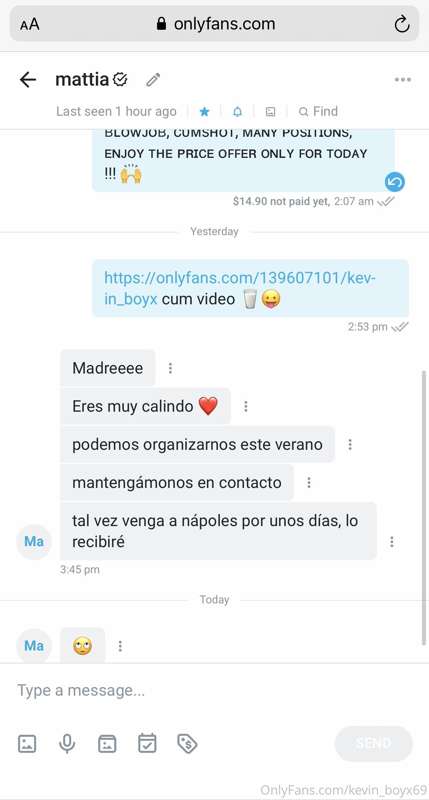Open options for Eres muy calindo message
The image size is (429, 800).
pos(246,406)
